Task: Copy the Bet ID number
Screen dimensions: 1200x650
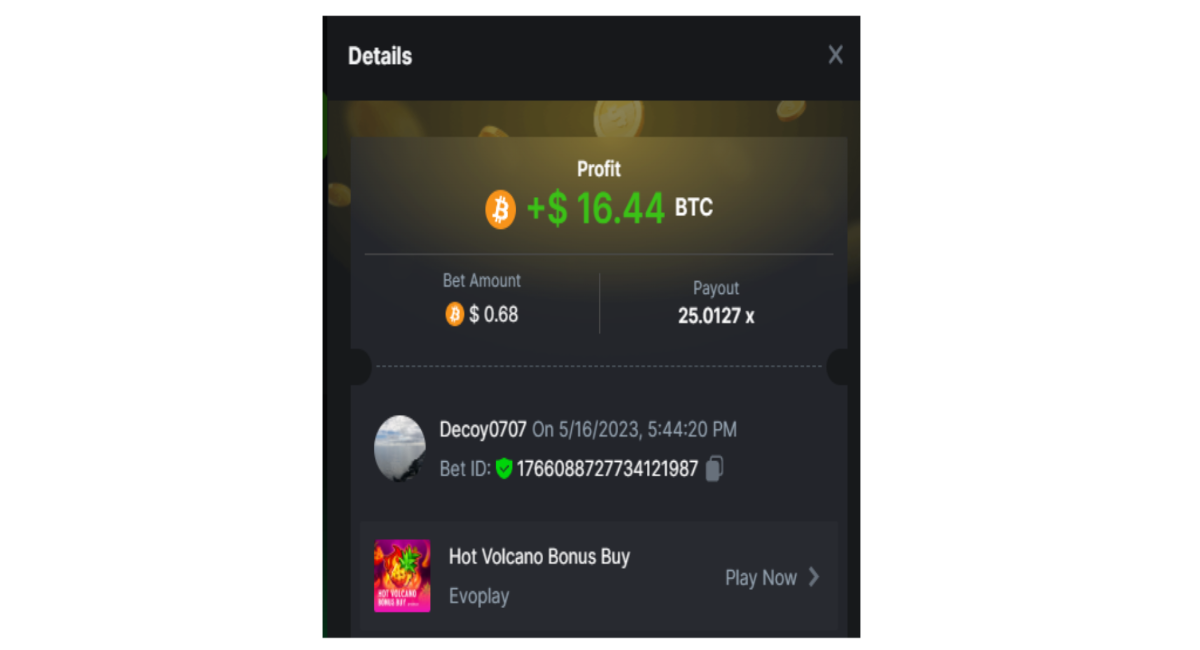Action: click(x=714, y=468)
